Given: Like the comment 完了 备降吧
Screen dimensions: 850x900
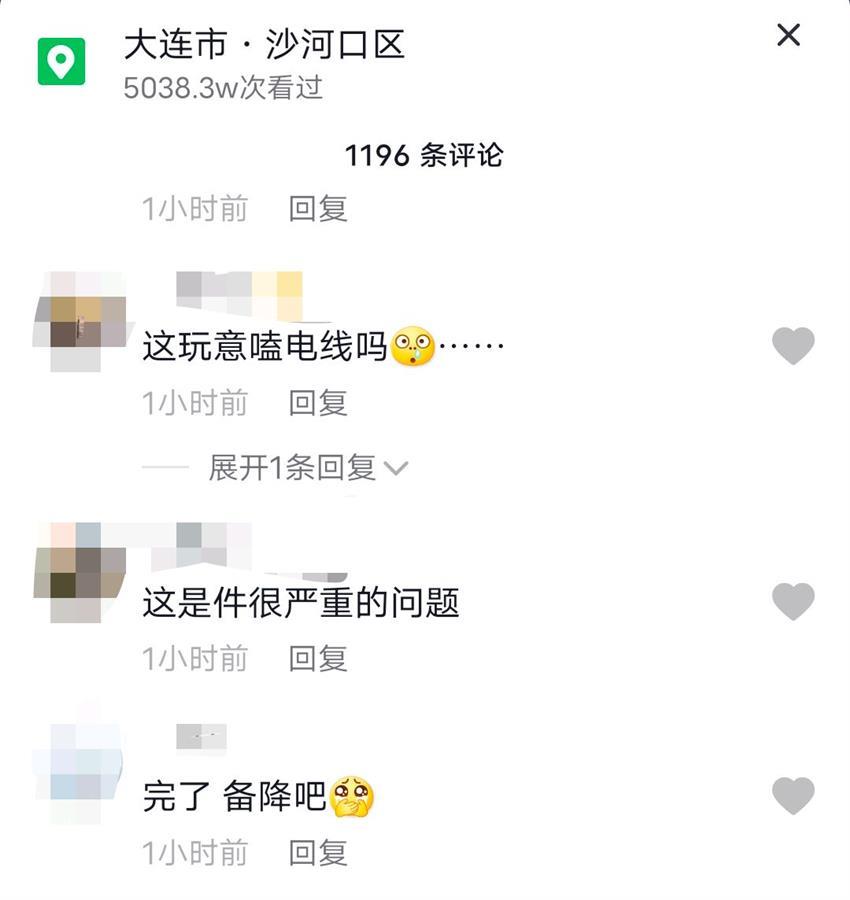Looking at the screenshot, I should point(793,796).
